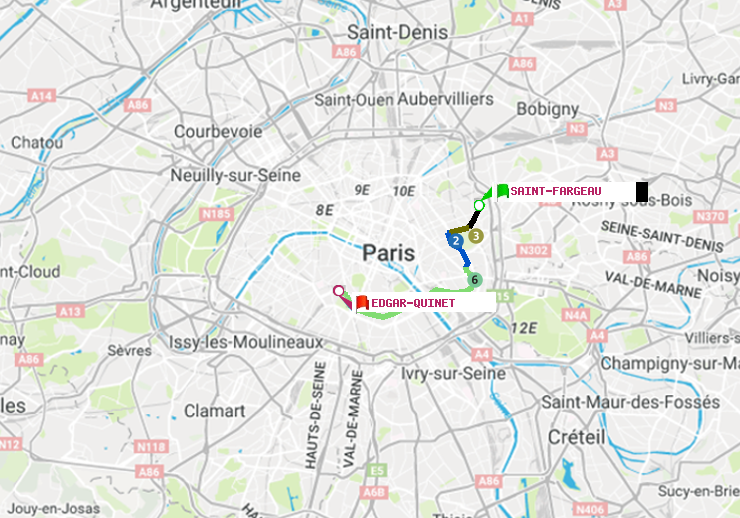Select the metro line 6 marker
The height and width of the screenshot is (518, 740).
coord(475,280)
